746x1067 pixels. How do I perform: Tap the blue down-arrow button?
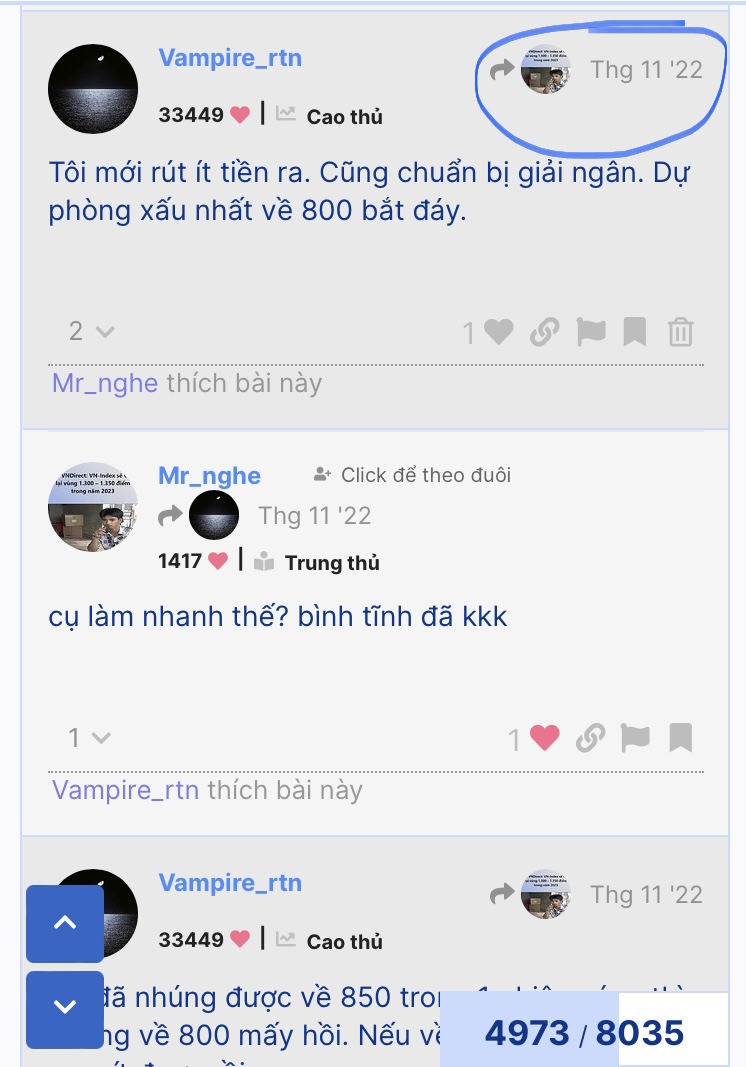(65, 1006)
